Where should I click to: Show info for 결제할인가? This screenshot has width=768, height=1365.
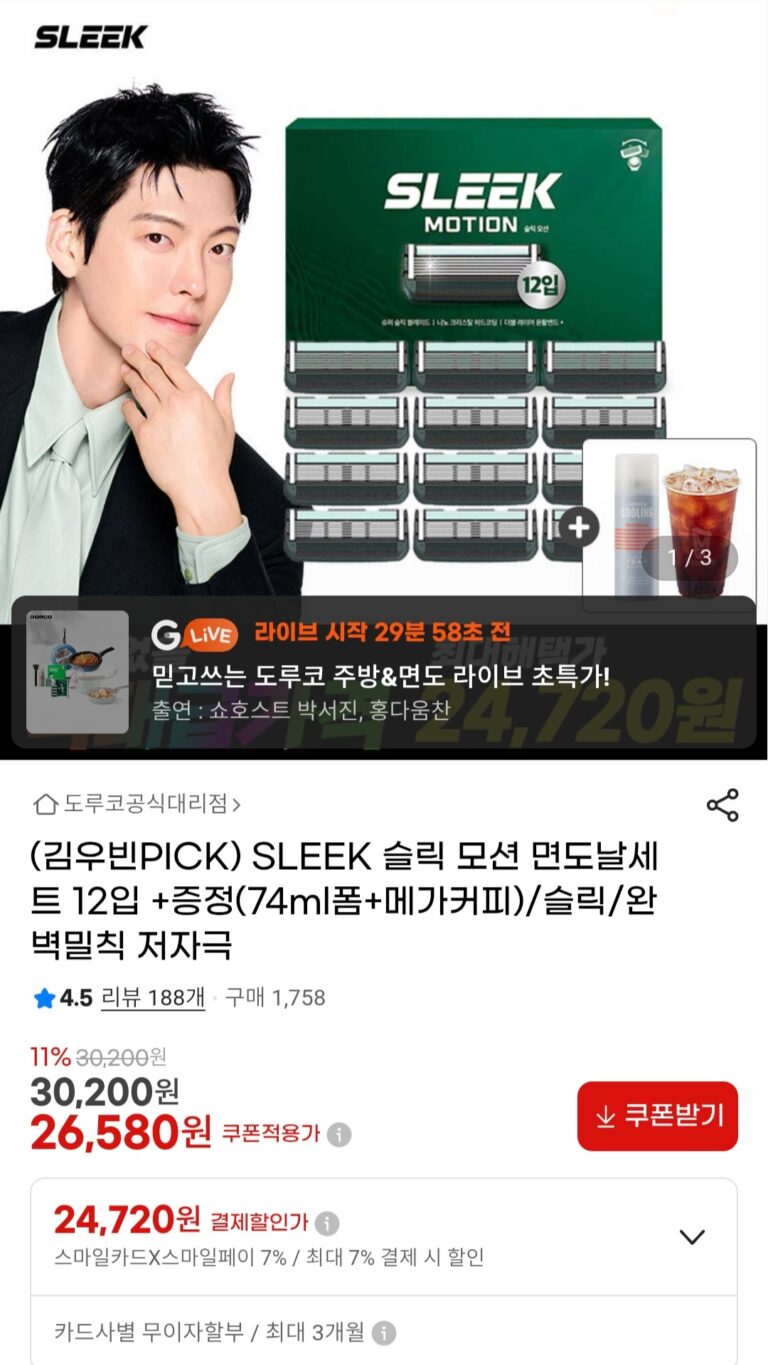(x=327, y=1223)
